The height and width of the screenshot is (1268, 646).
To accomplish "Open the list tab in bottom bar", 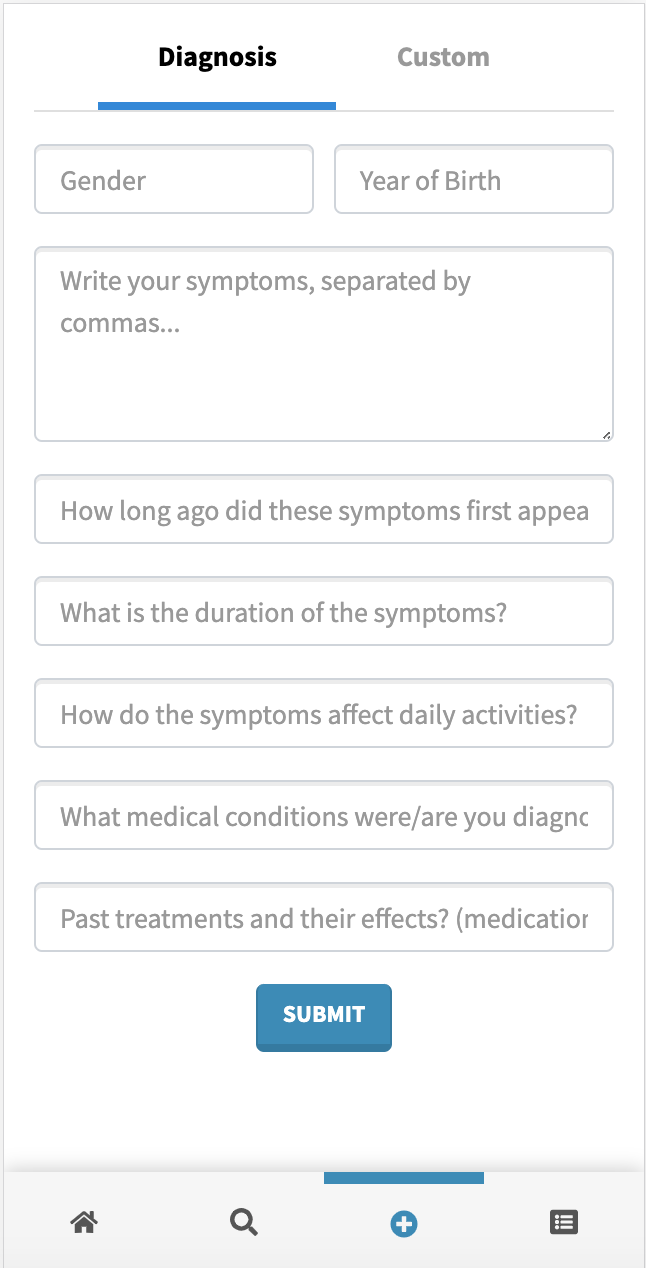I will pos(564,1222).
